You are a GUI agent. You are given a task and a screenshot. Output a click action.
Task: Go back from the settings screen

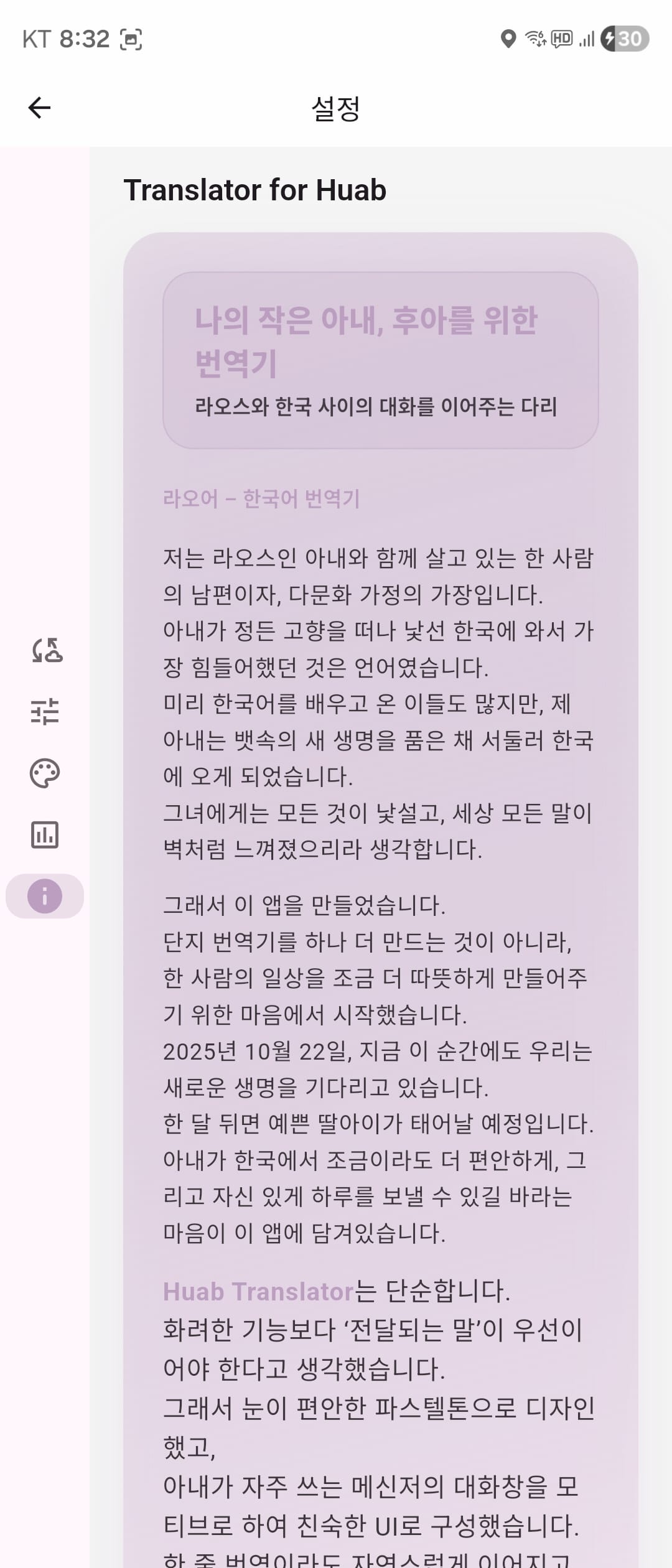point(39,108)
